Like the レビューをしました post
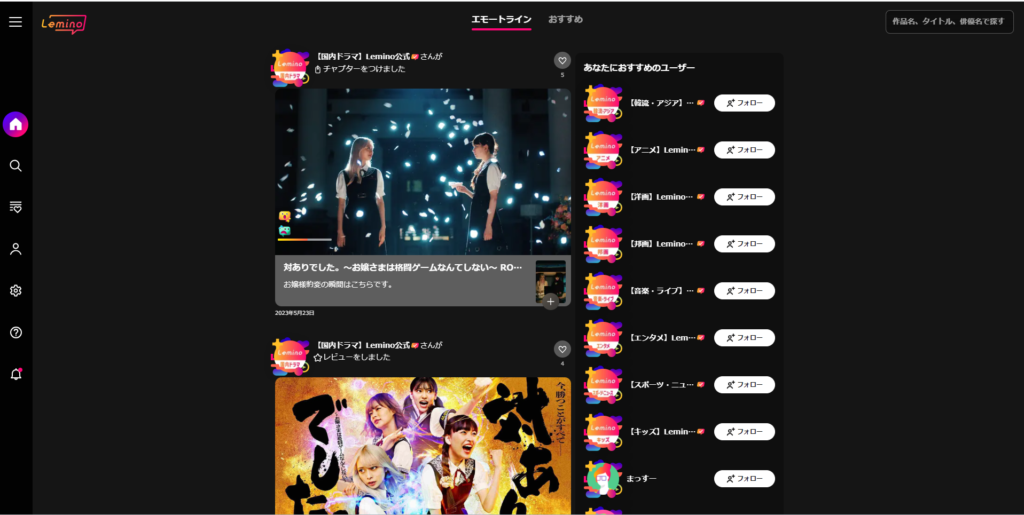The image size is (1024, 515). coord(562,349)
